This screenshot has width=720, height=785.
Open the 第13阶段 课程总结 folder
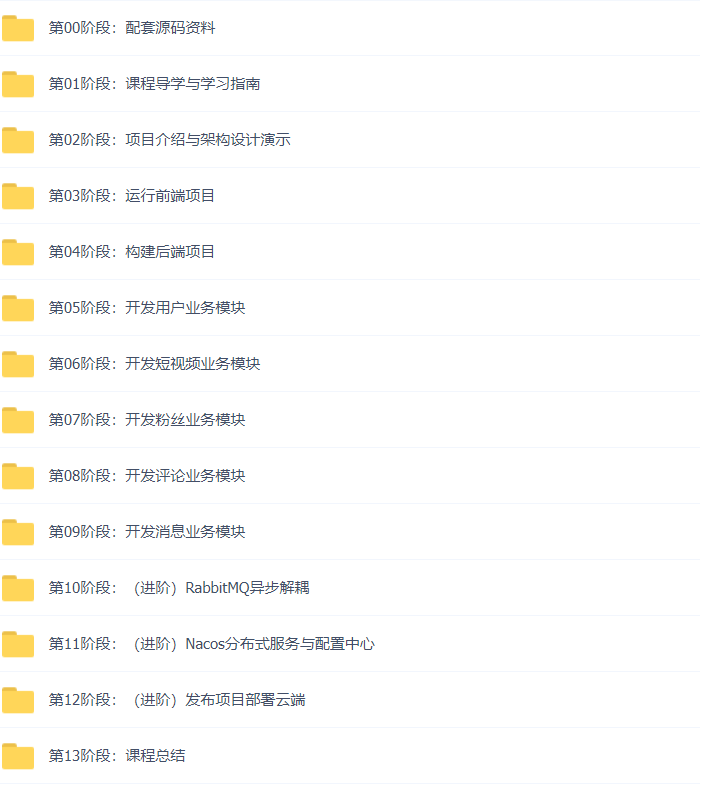tap(116, 756)
